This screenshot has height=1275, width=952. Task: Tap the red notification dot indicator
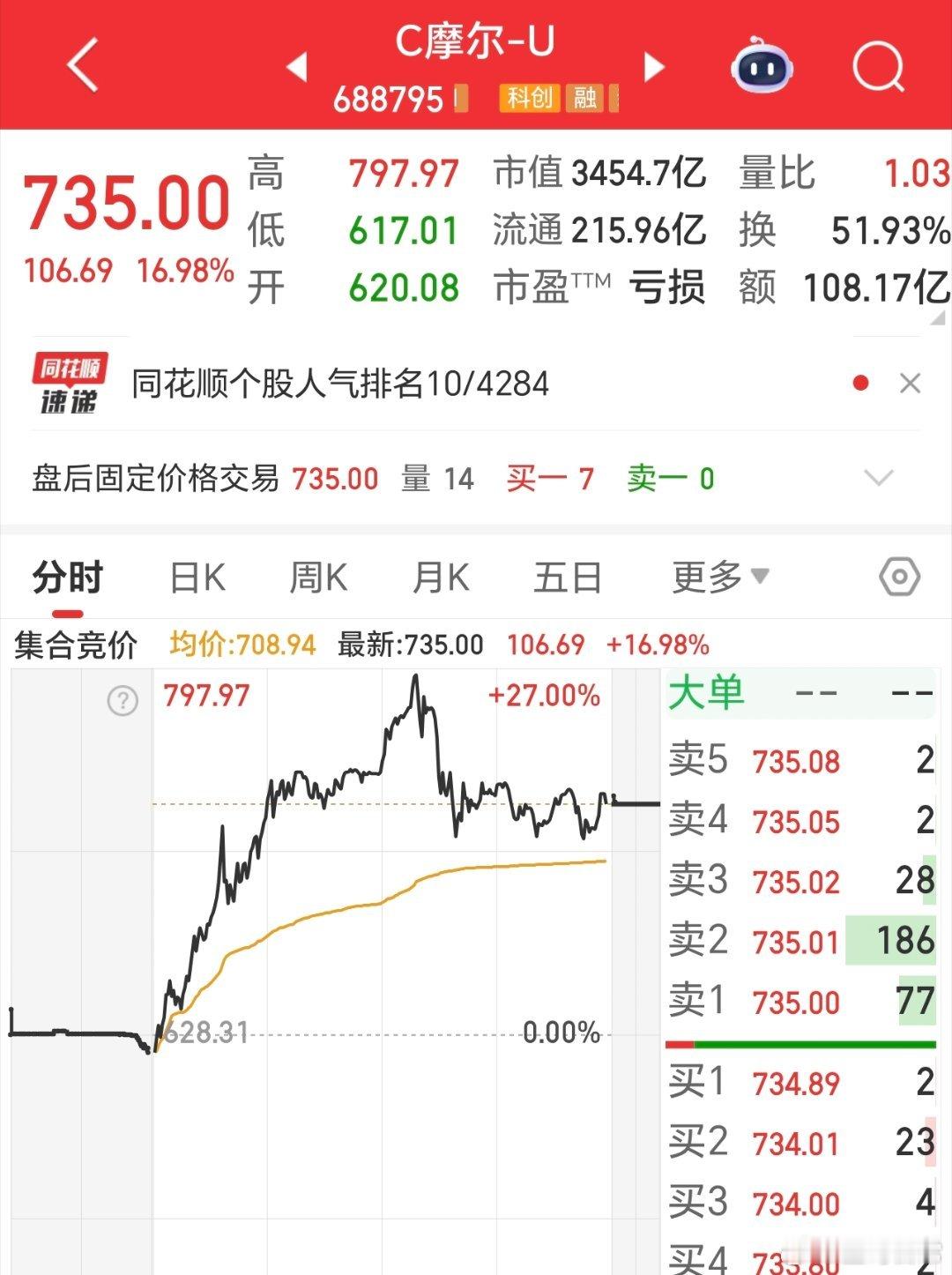coord(858,383)
